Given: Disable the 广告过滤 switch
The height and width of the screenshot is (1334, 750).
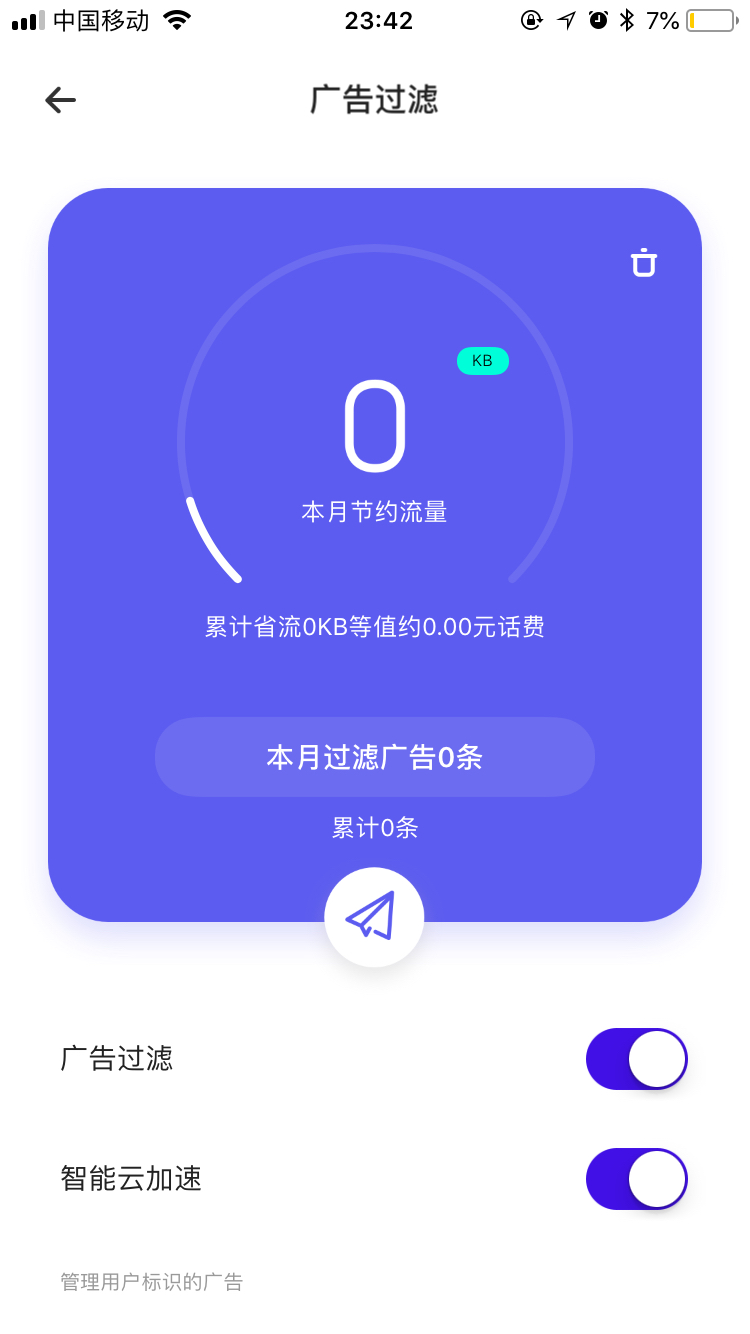Looking at the screenshot, I should [637, 1059].
